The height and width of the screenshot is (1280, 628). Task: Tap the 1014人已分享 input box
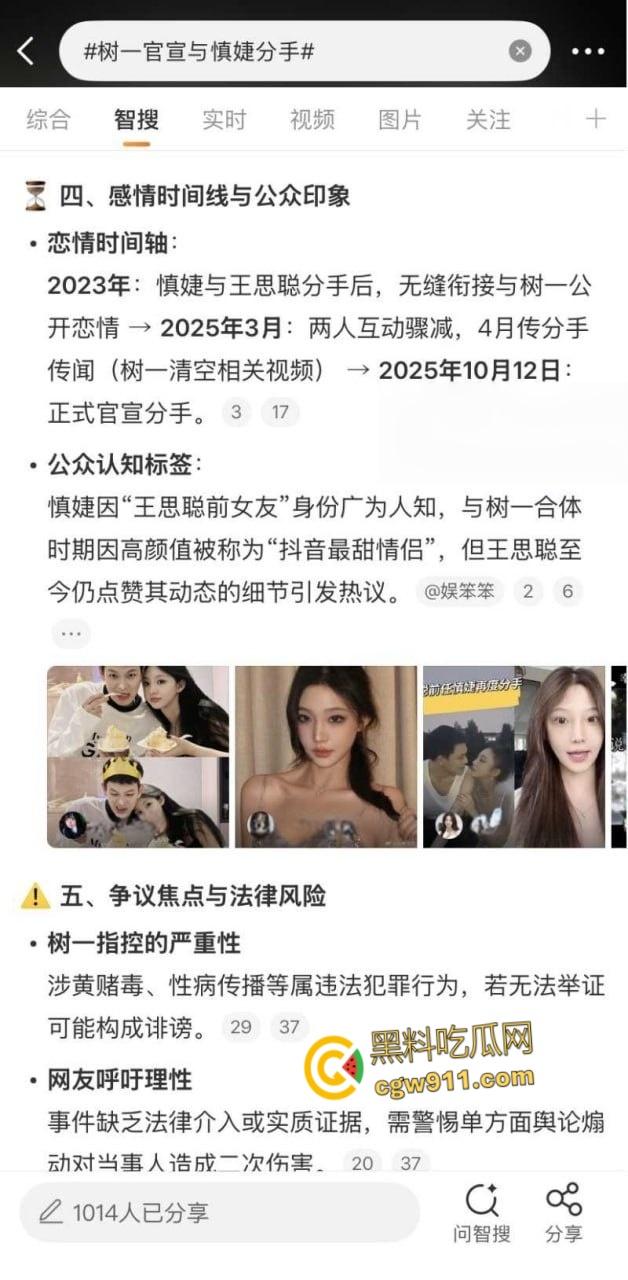220,1213
